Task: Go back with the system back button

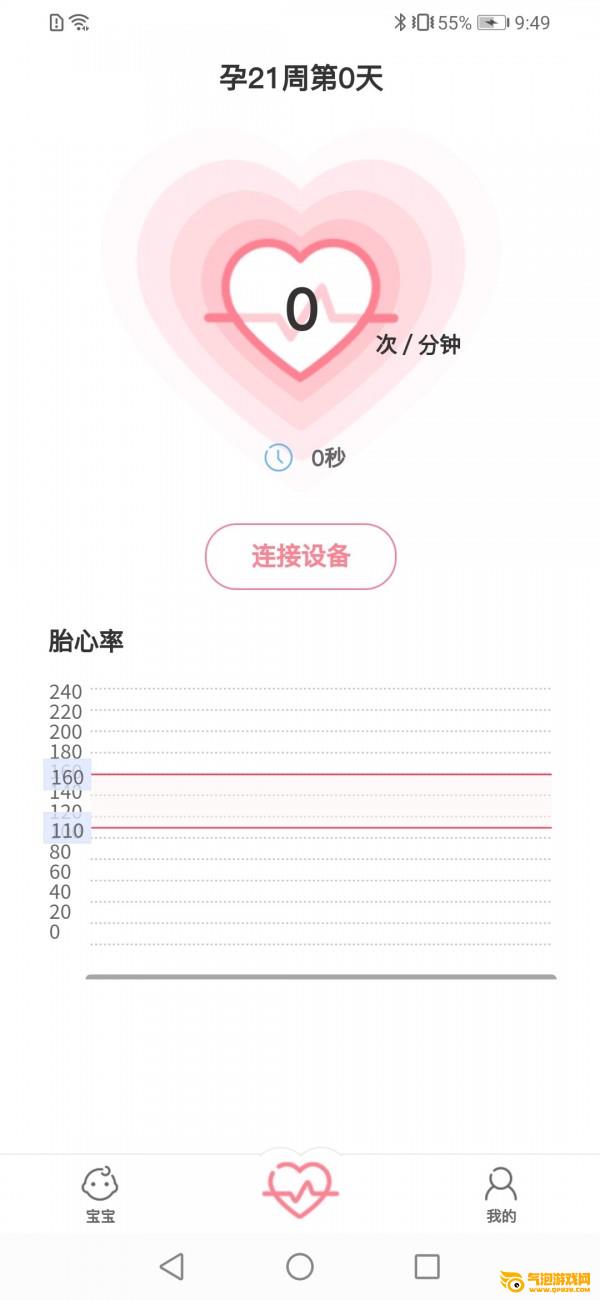Action: click(x=172, y=1267)
